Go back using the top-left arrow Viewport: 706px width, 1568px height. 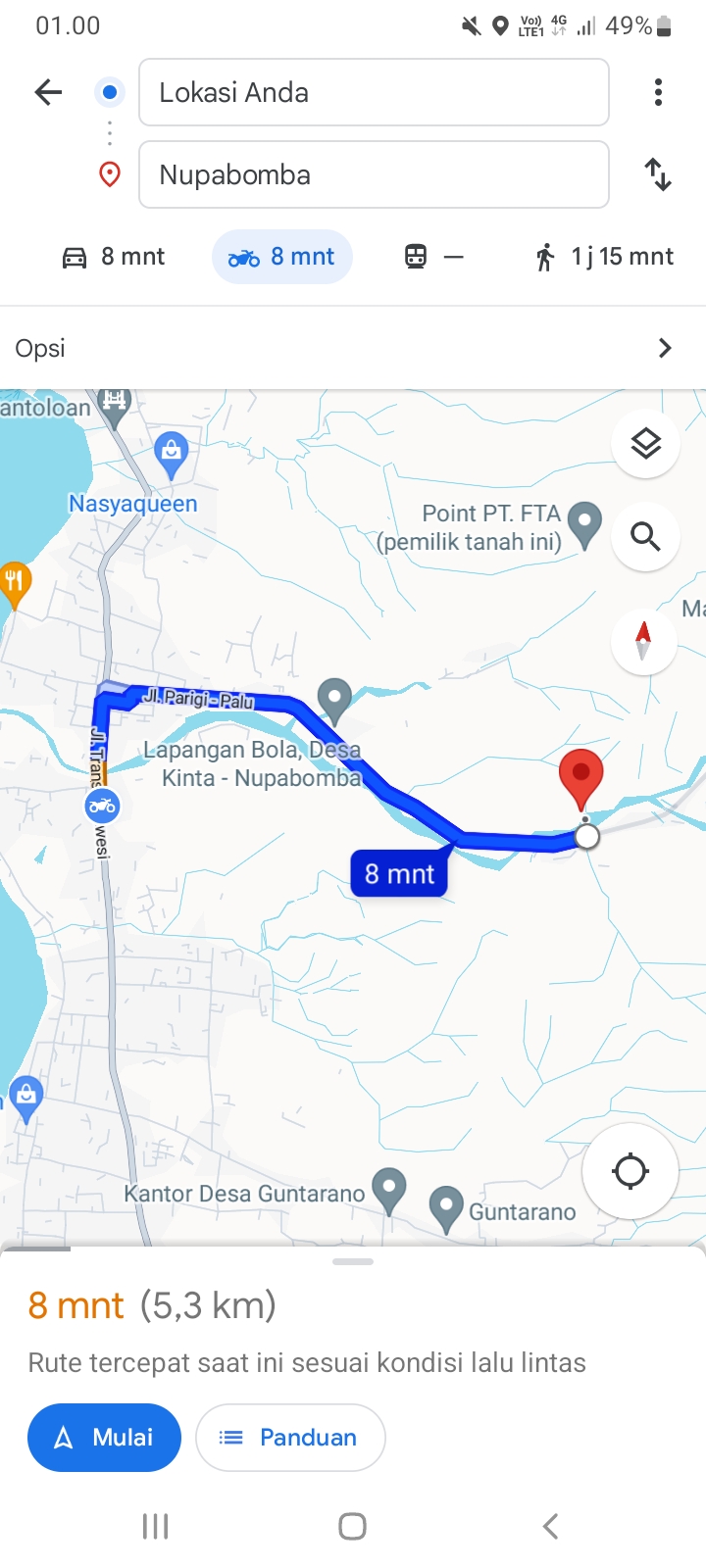(x=48, y=92)
